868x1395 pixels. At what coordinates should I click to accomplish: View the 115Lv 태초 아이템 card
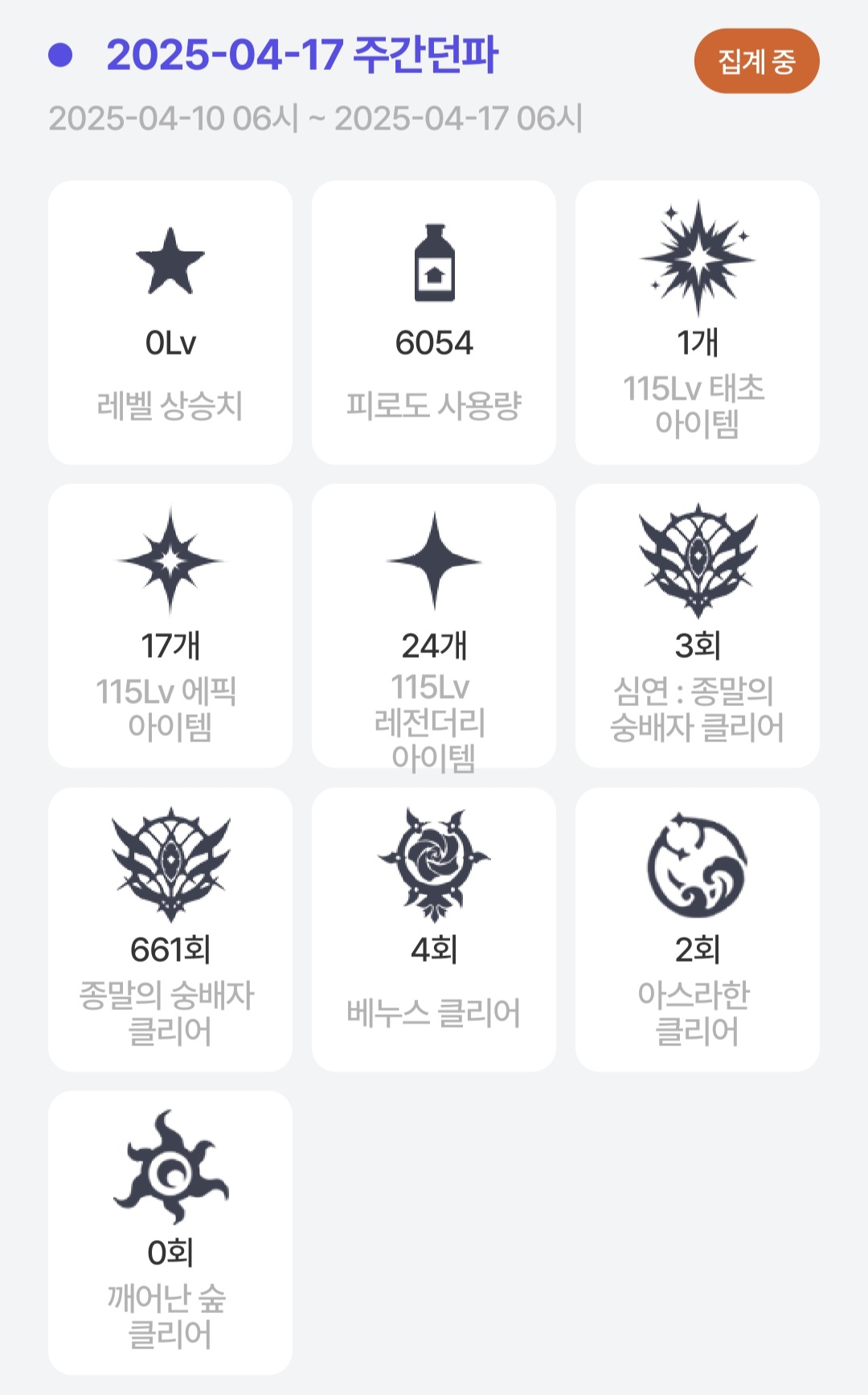[x=698, y=322]
